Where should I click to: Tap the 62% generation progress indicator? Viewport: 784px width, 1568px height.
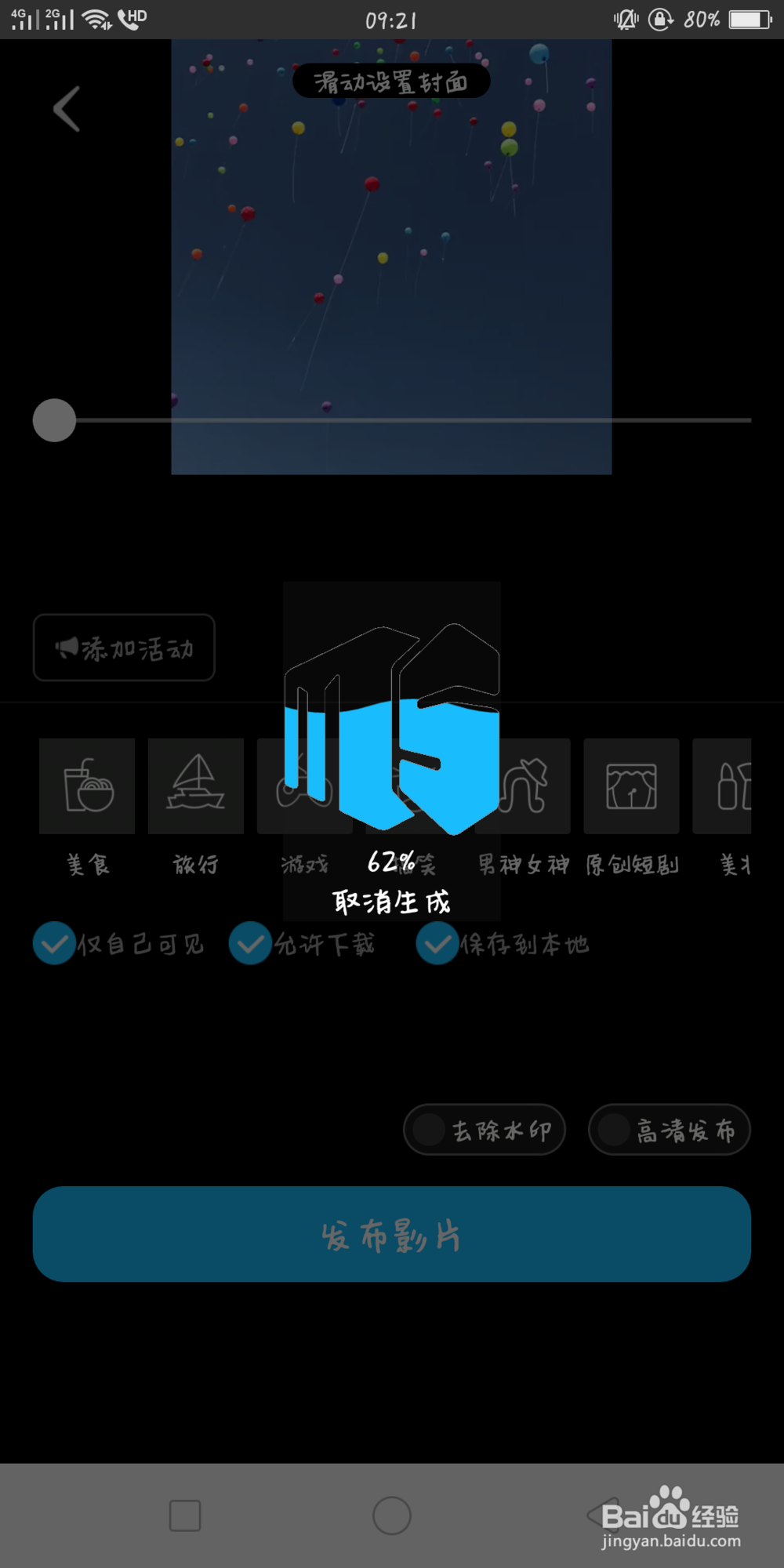[x=392, y=862]
